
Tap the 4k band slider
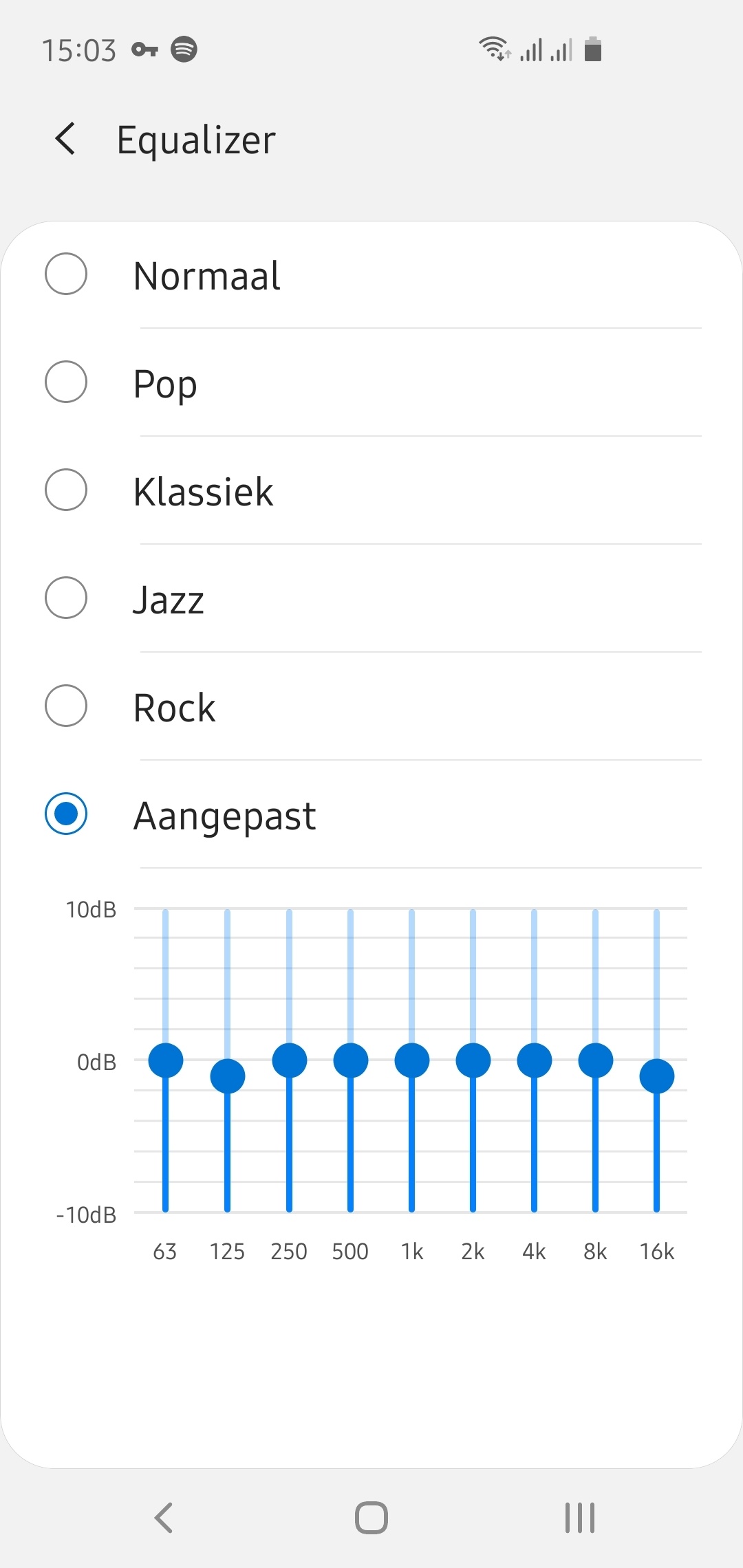pyautogui.click(x=535, y=1060)
